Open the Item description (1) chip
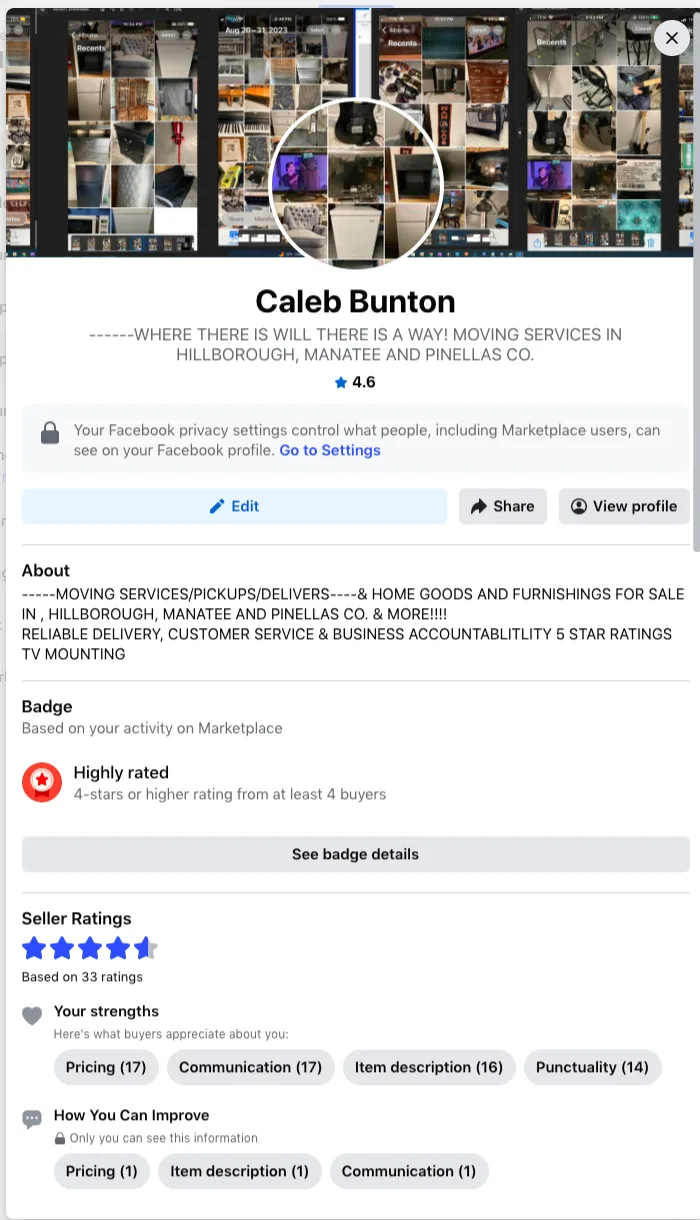 (240, 1171)
